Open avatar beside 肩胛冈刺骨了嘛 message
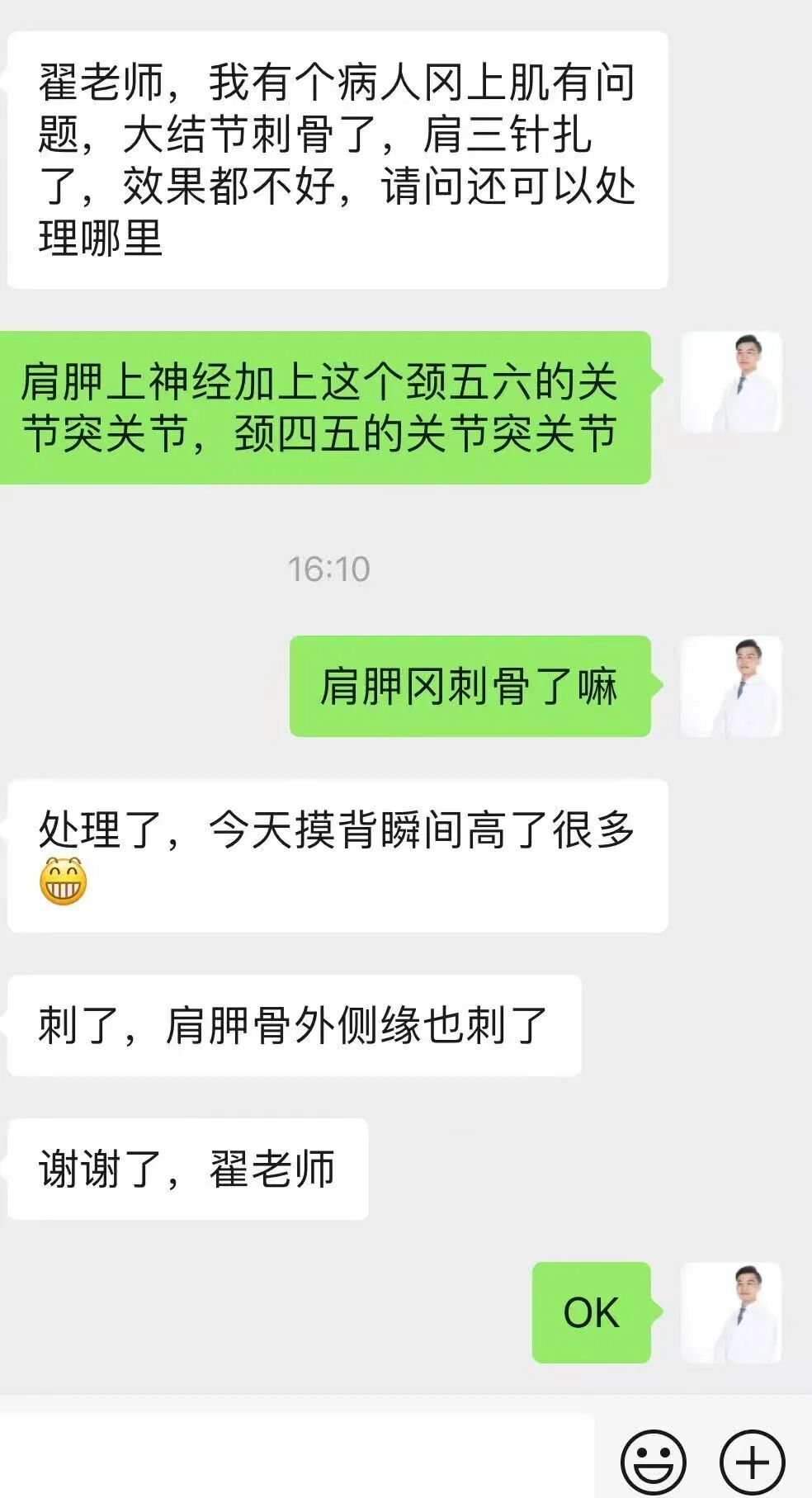The image size is (812, 1498). click(731, 686)
